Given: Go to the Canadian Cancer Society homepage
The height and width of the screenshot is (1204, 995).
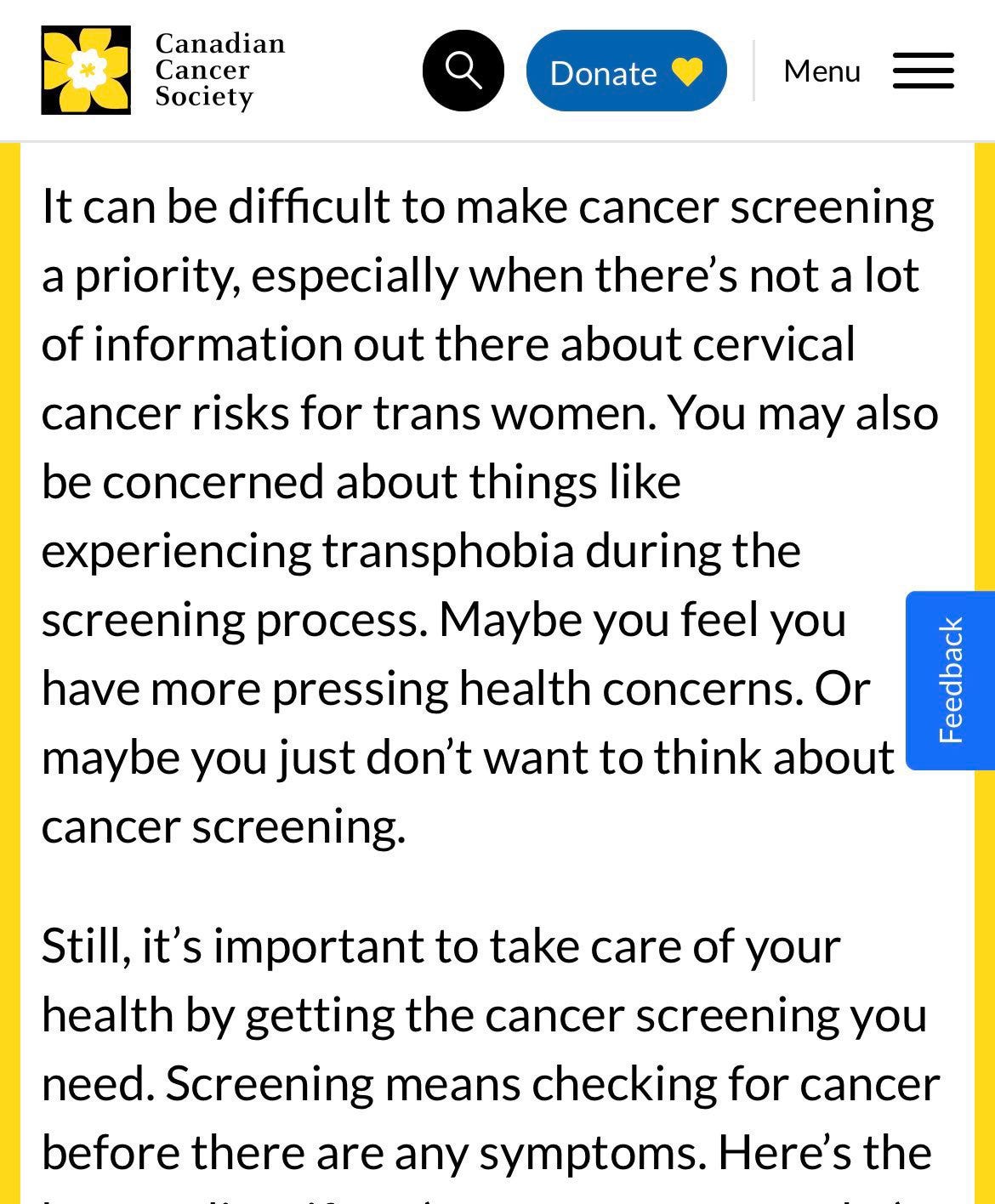Looking at the screenshot, I should tap(163, 71).
